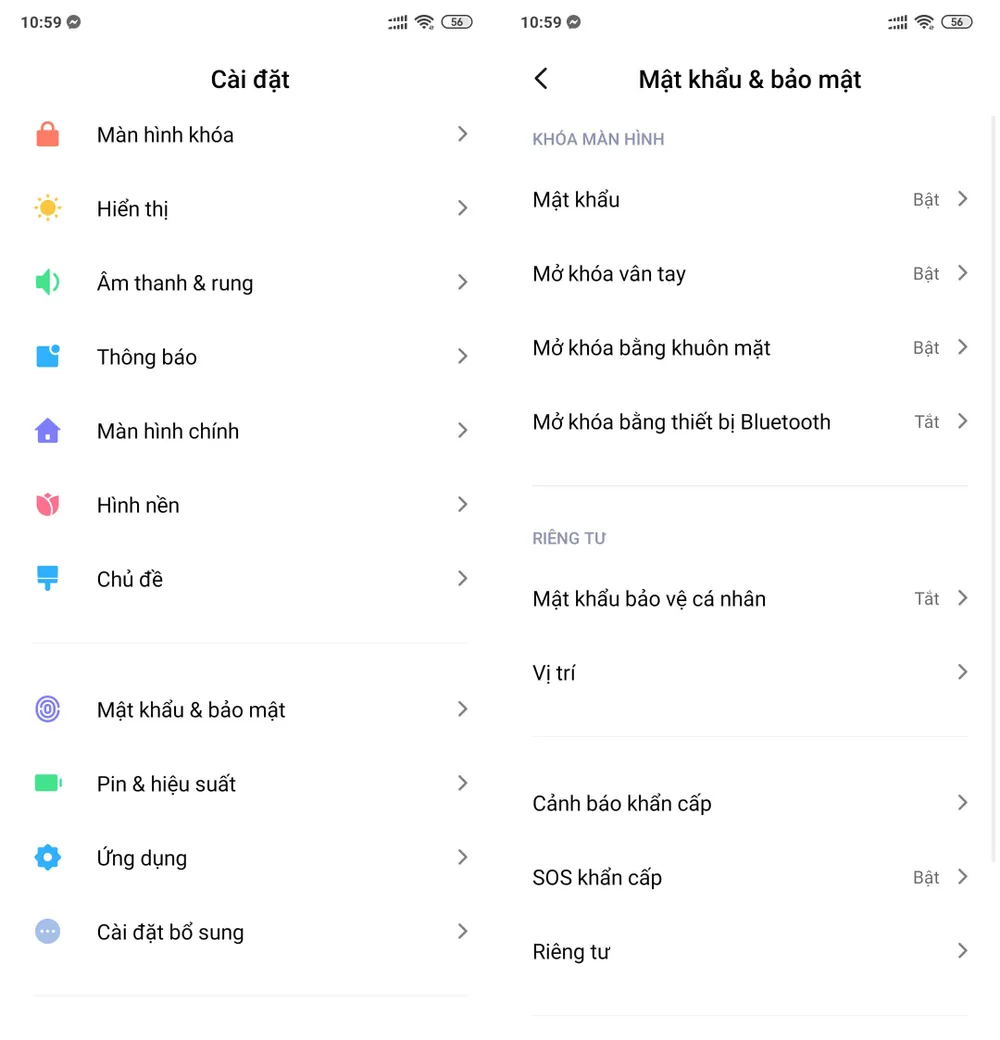Viewport: 1000px width, 1040px height.
Task: Open Cảnh báo khẩn cấp
Action: (750, 803)
